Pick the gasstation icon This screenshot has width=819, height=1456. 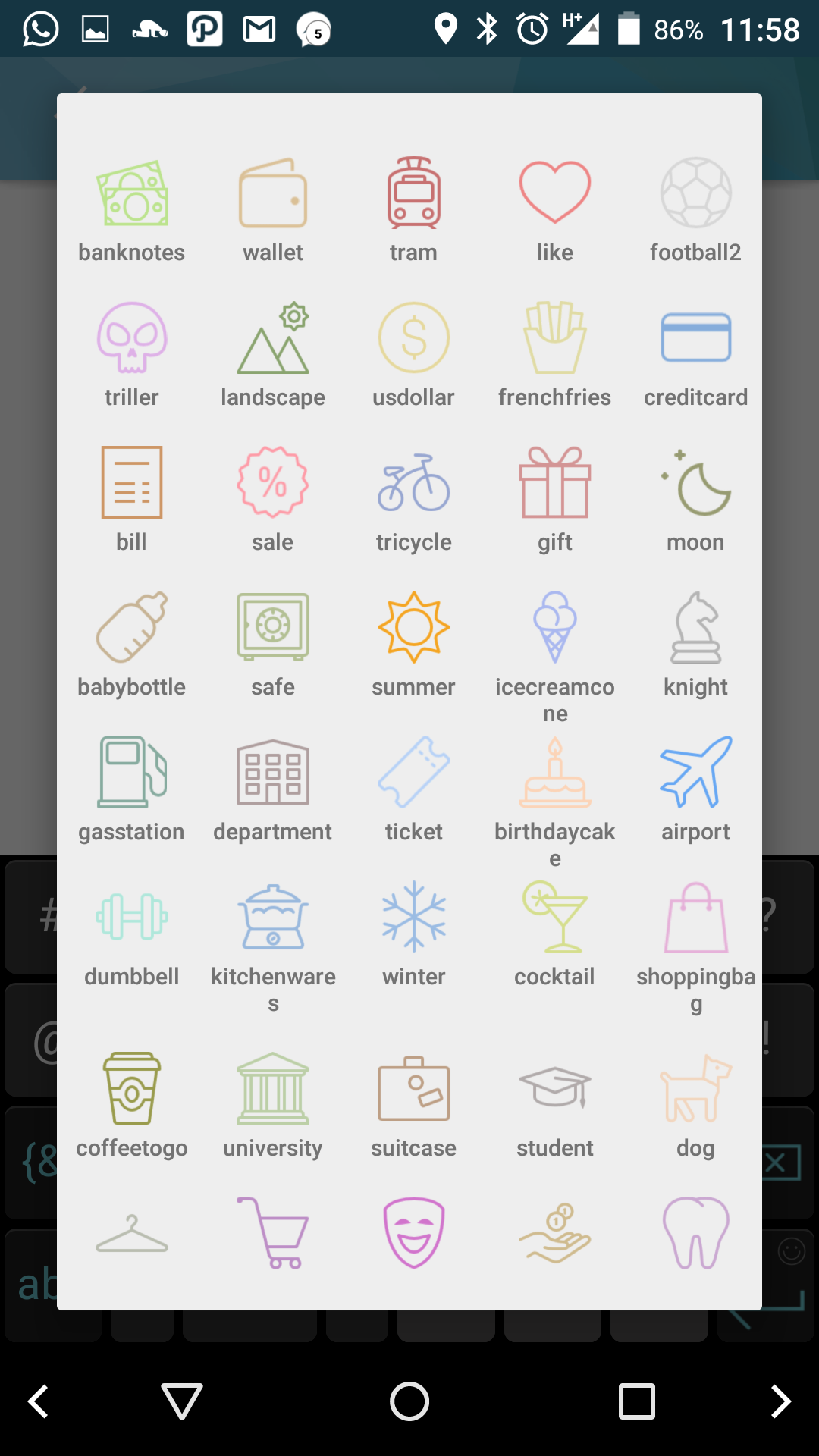(x=132, y=773)
